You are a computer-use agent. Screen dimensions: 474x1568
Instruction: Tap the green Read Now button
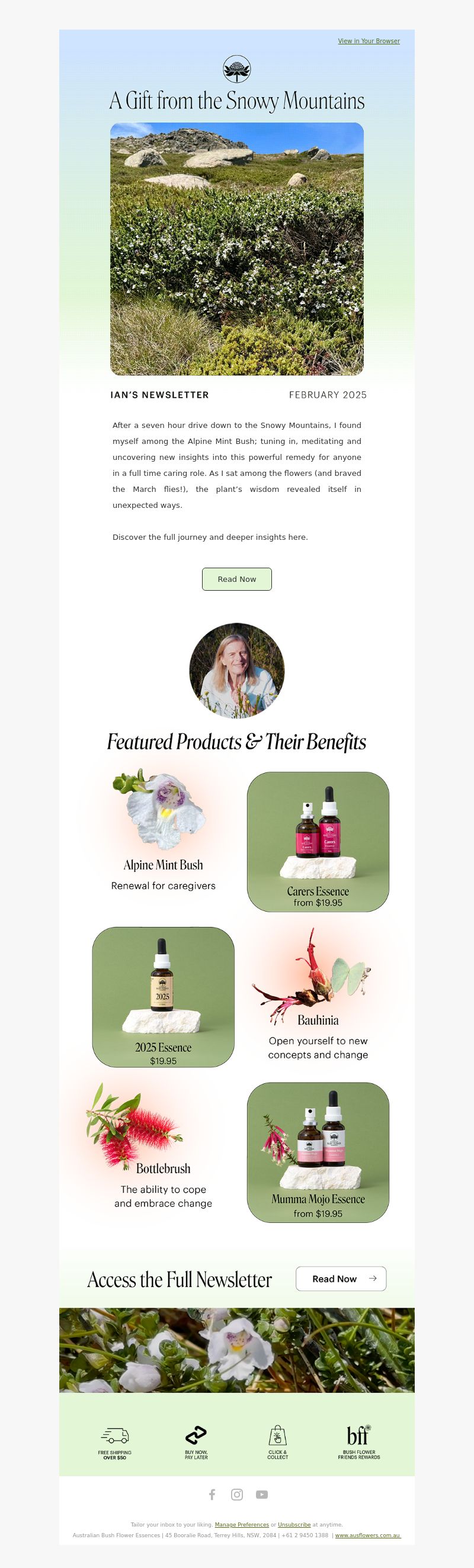236,579
